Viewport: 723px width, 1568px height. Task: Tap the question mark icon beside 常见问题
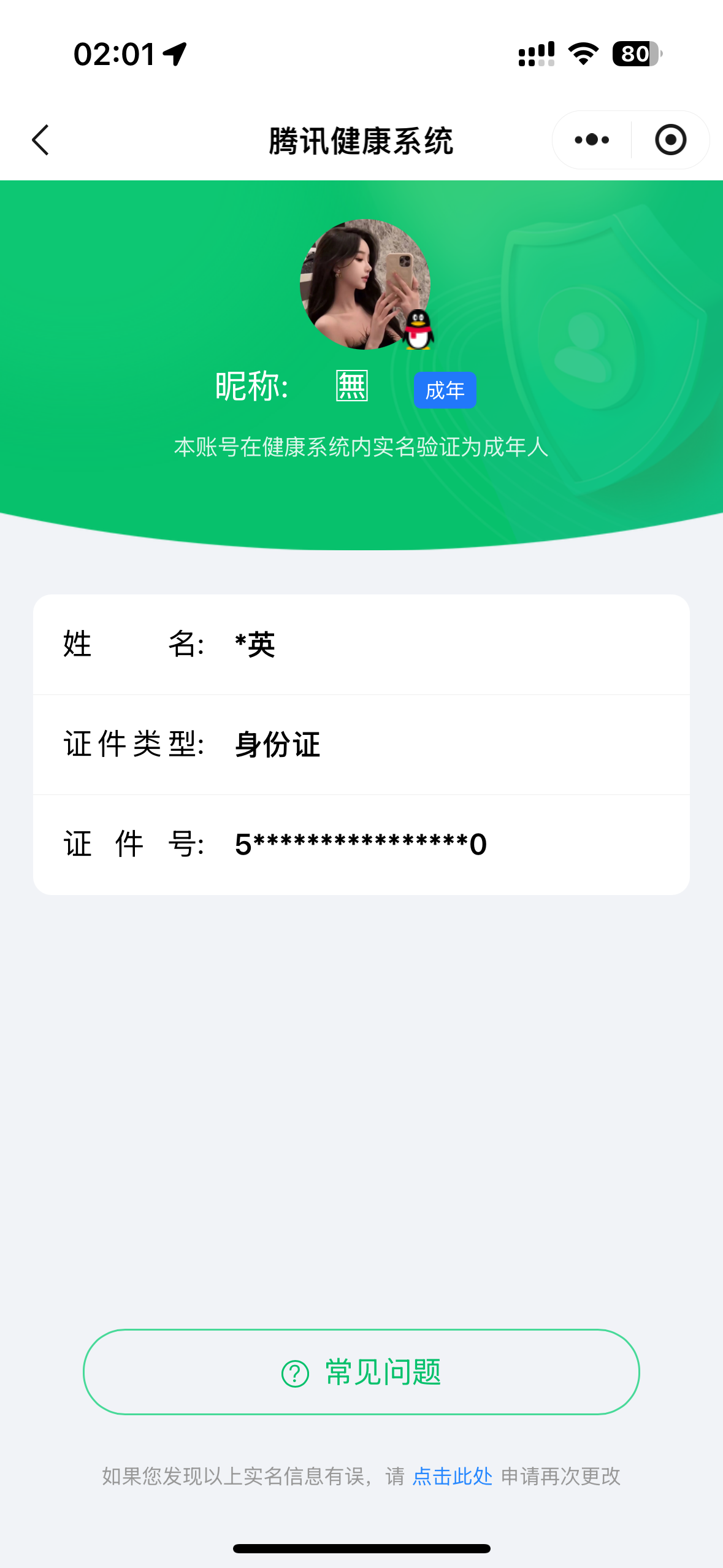[x=294, y=1373]
